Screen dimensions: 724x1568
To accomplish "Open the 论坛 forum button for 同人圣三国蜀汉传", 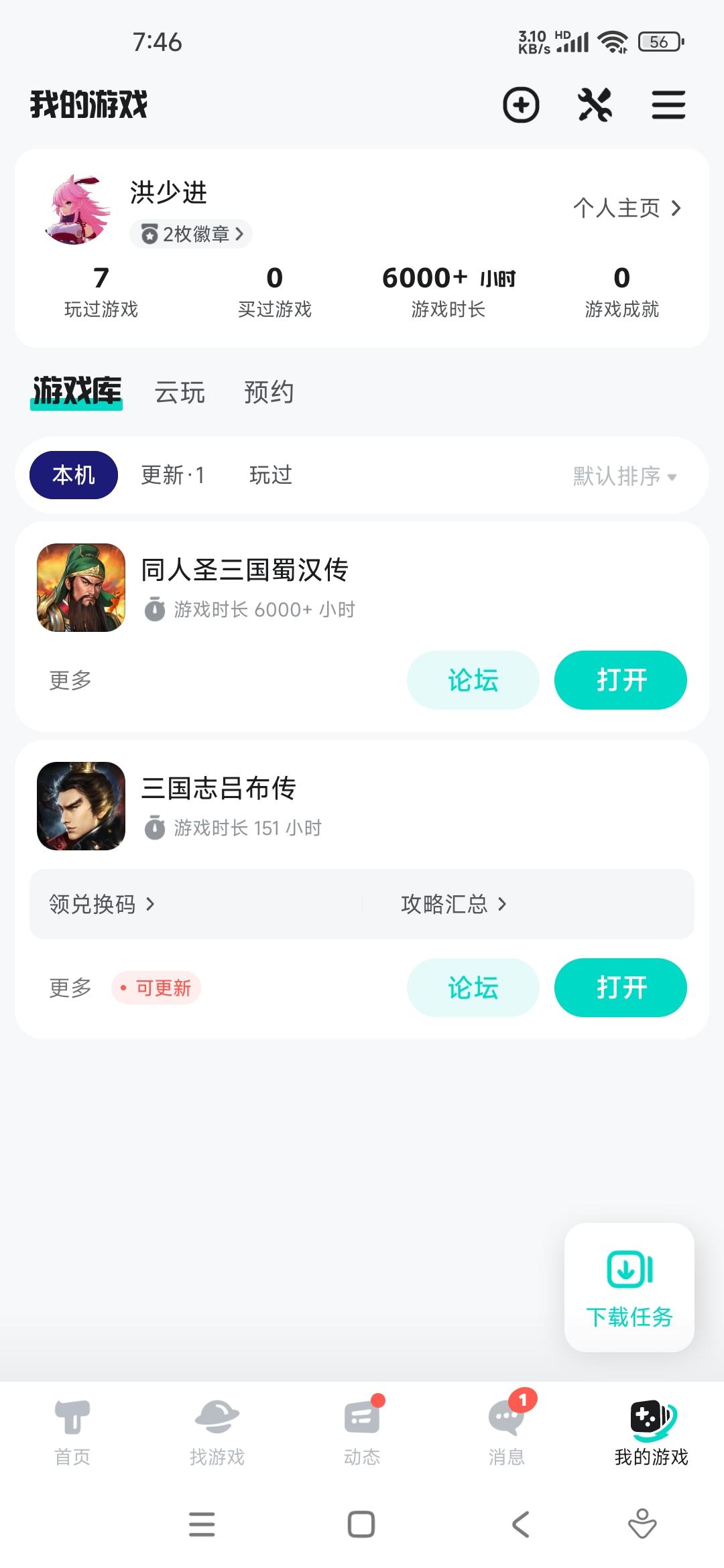I will click(473, 679).
